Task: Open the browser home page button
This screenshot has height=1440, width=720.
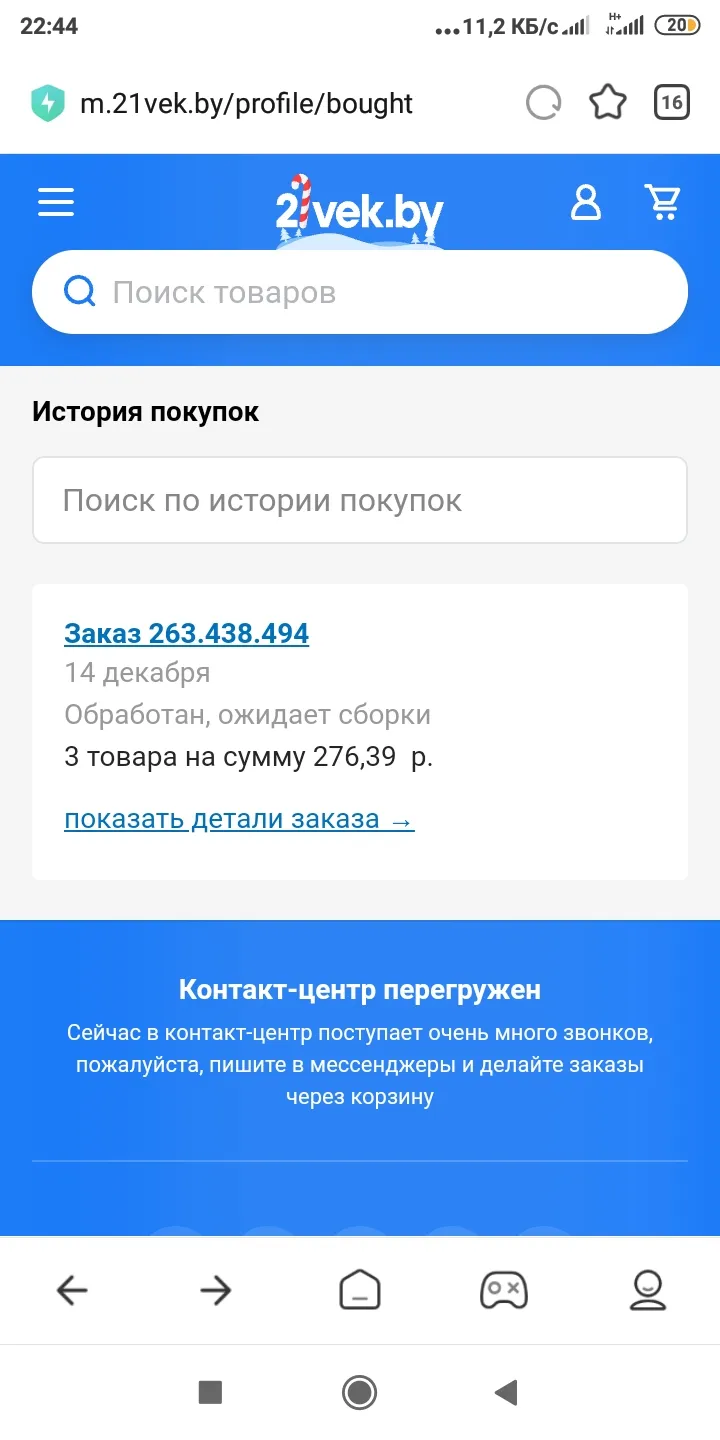Action: 360,1291
